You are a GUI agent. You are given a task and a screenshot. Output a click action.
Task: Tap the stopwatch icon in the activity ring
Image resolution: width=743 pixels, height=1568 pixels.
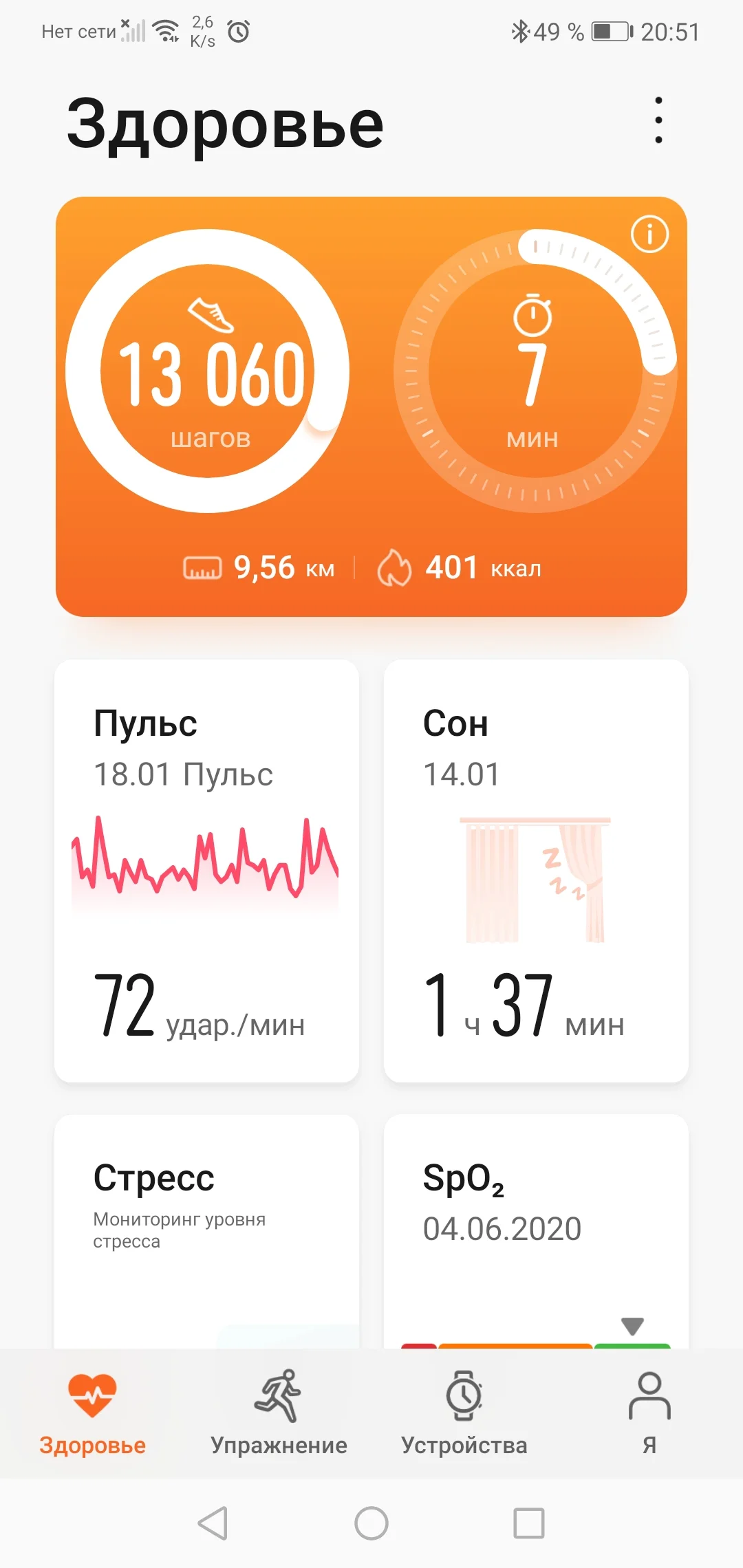coord(532,315)
